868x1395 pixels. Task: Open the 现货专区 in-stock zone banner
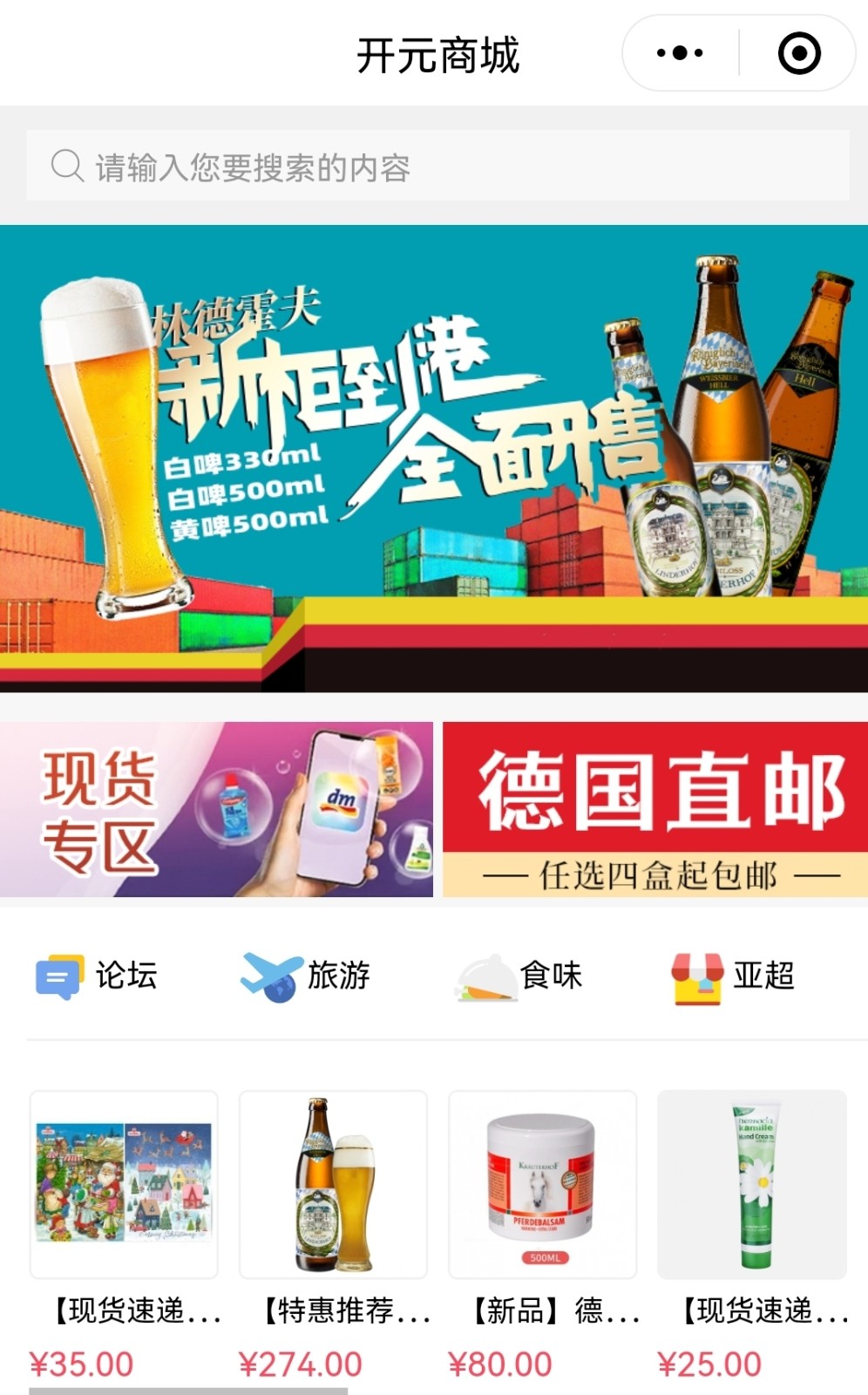pyautogui.click(x=216, y=809)
